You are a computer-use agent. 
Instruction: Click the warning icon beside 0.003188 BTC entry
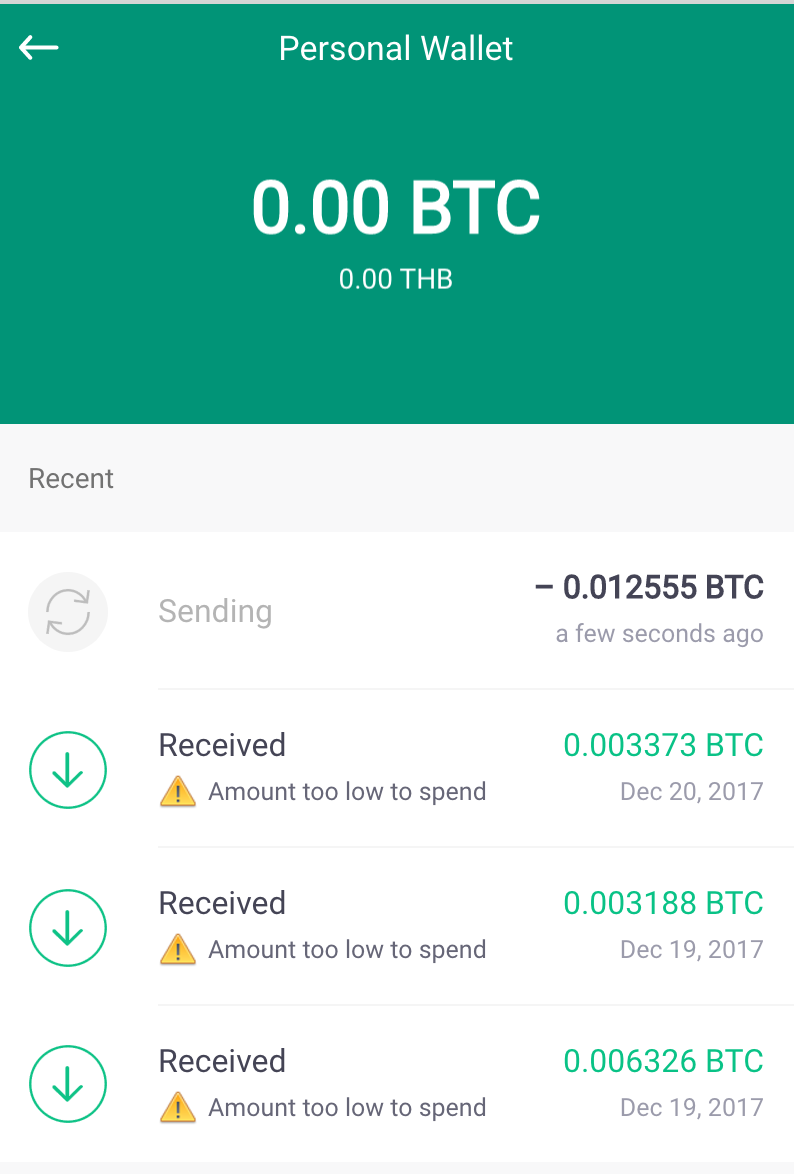177,949
